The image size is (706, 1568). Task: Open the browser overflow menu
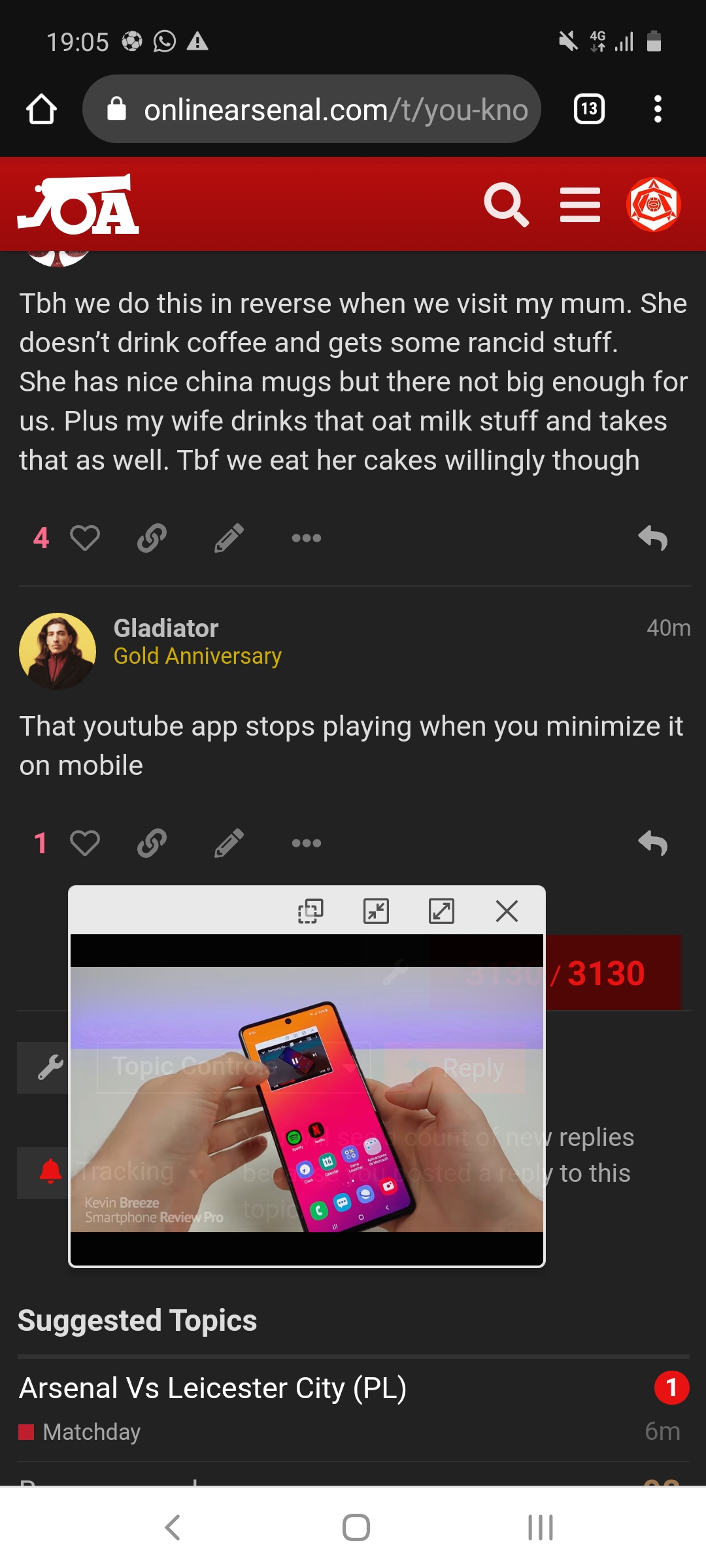658,109
